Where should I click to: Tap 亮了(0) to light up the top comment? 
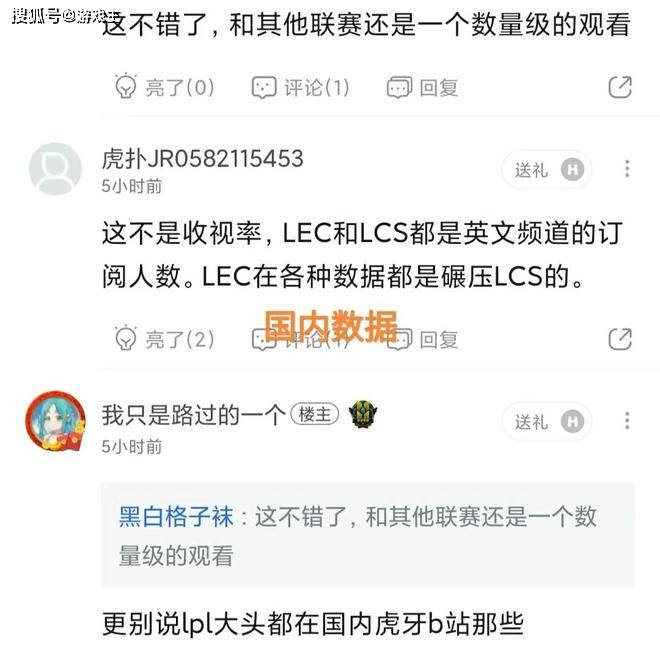pos(164,87)
